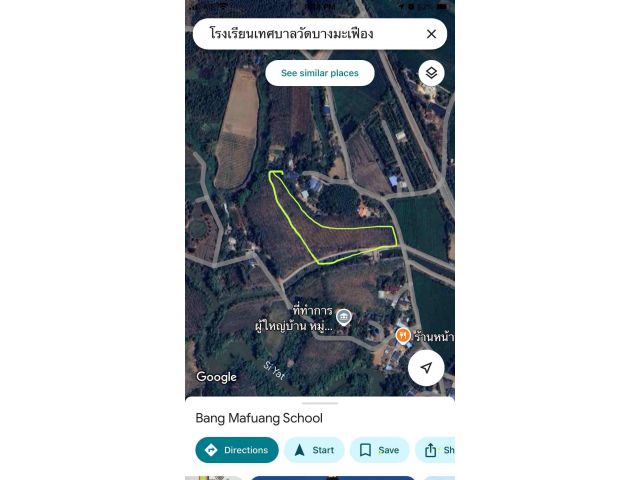See similar places
The image size is (640, 480).
(x=320, y=73)
